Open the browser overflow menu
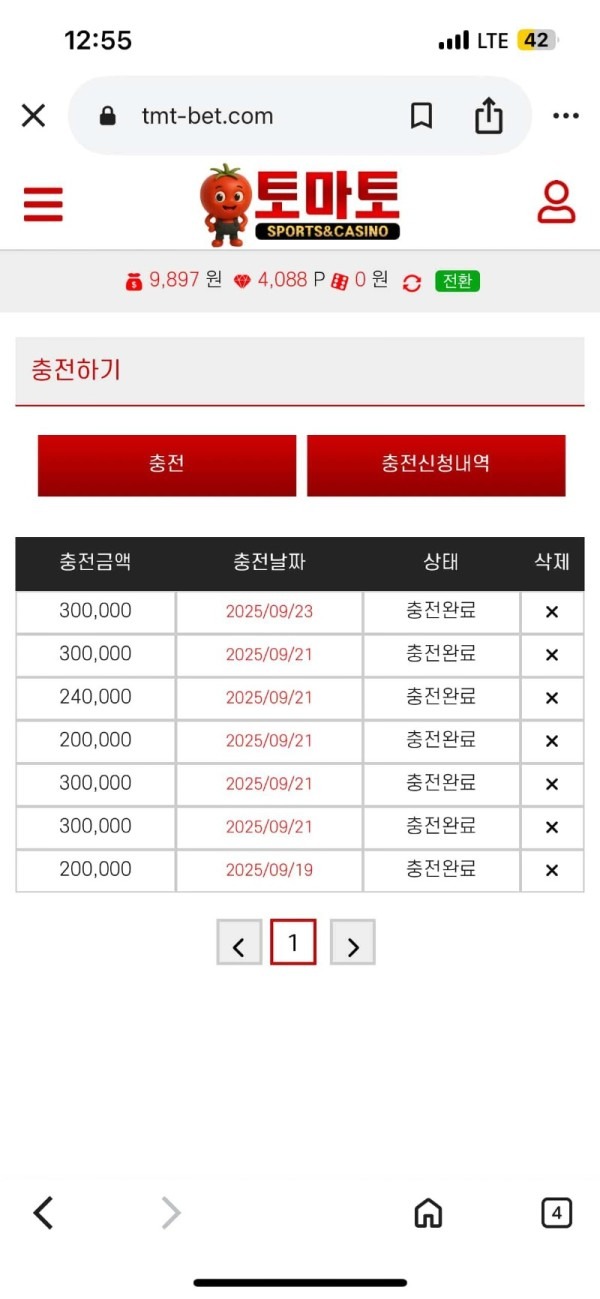Viewport: 600px width, 1299px height. (565, 116)
